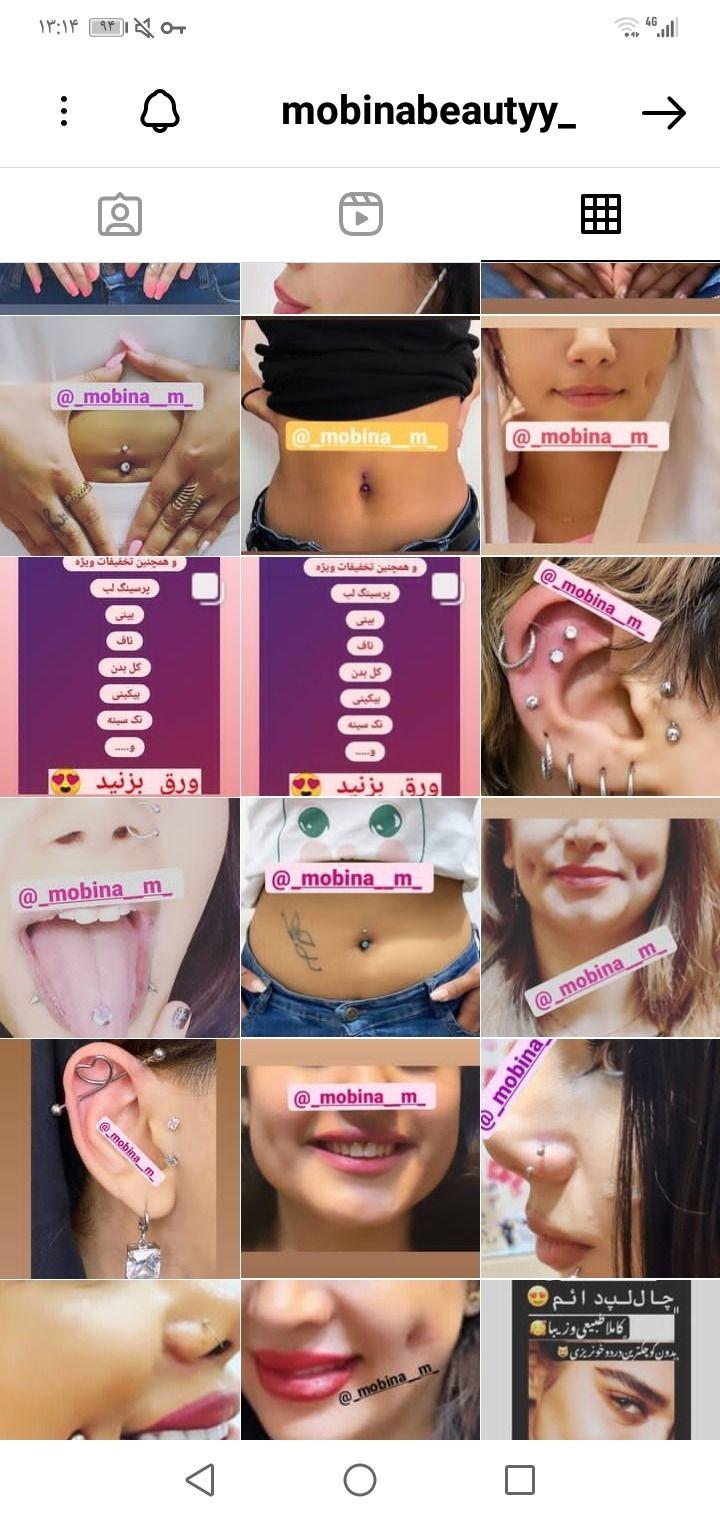This screenshot has height=1520, width=720.
Task: Go back using the header arrow
Action: [x=664, y=113]
